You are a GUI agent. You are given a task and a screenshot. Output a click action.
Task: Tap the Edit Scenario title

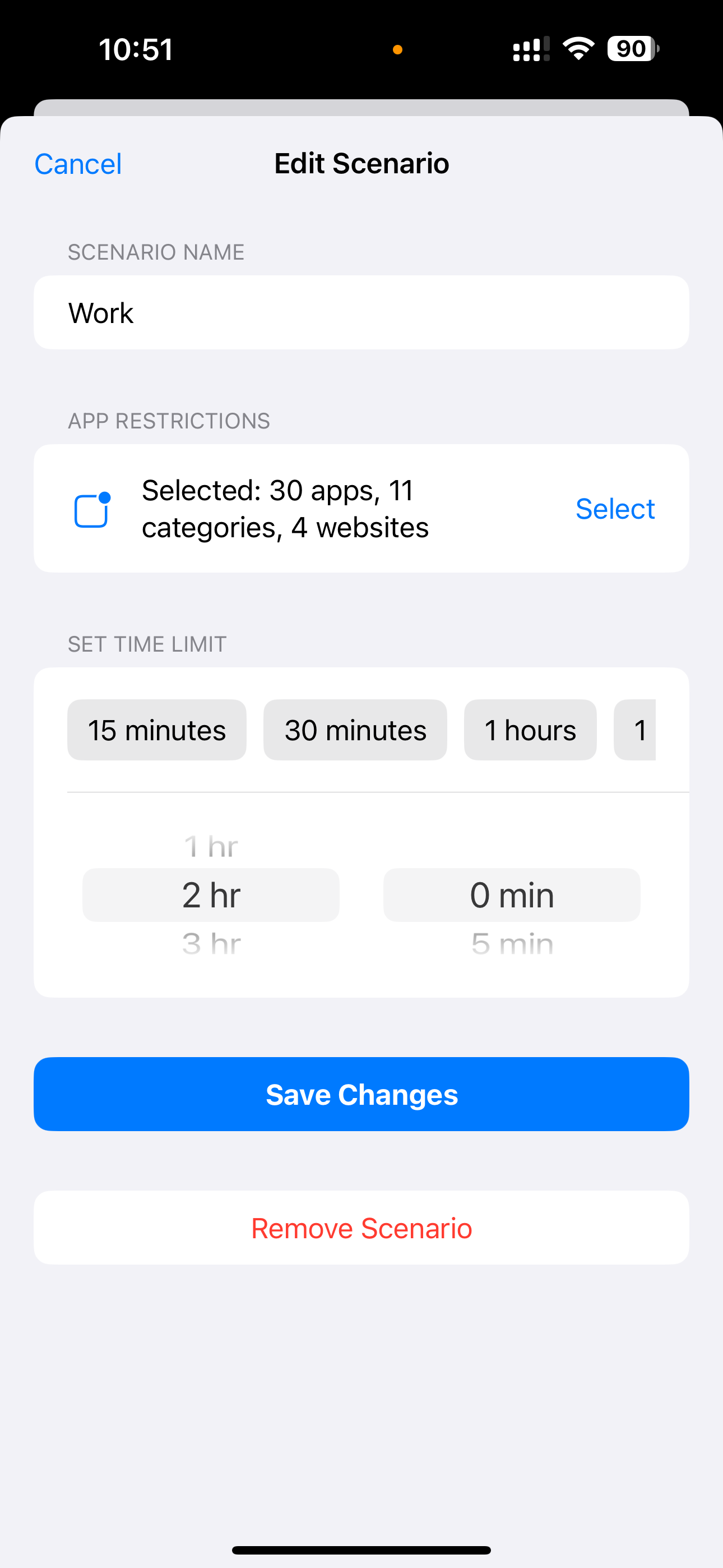pos(361,163)
